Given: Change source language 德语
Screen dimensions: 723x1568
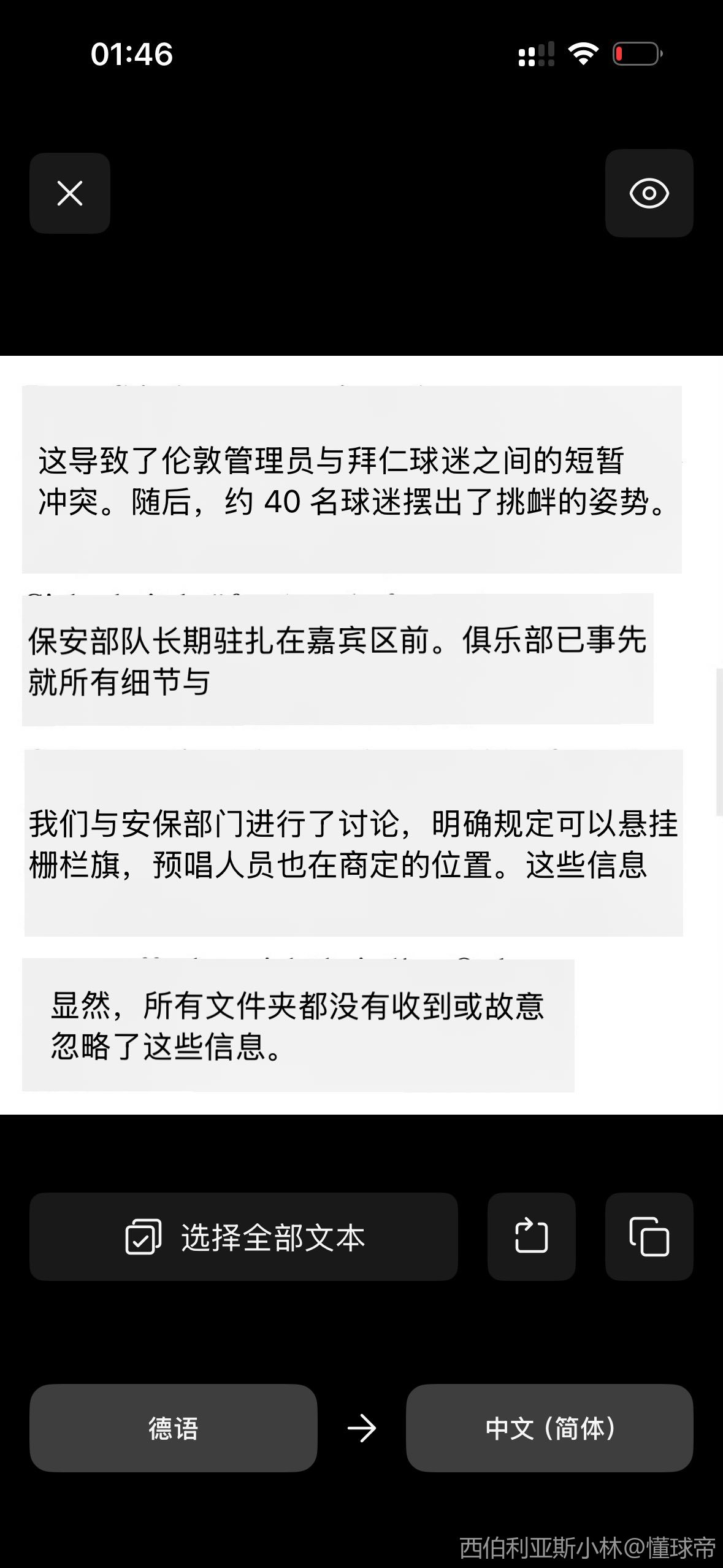Looking at the screenshot, I should [x=173, y=1428].
